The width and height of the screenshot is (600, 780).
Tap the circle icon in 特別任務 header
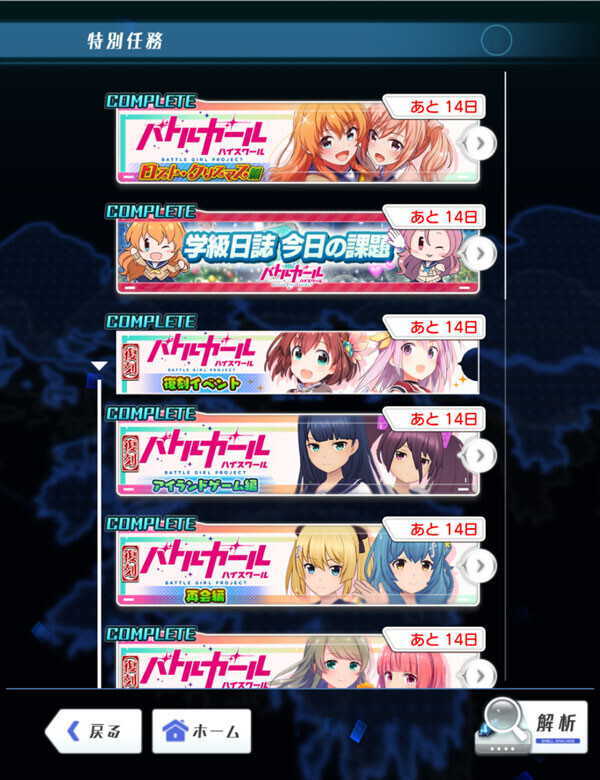pyautogui.click(x=496, y=40)
